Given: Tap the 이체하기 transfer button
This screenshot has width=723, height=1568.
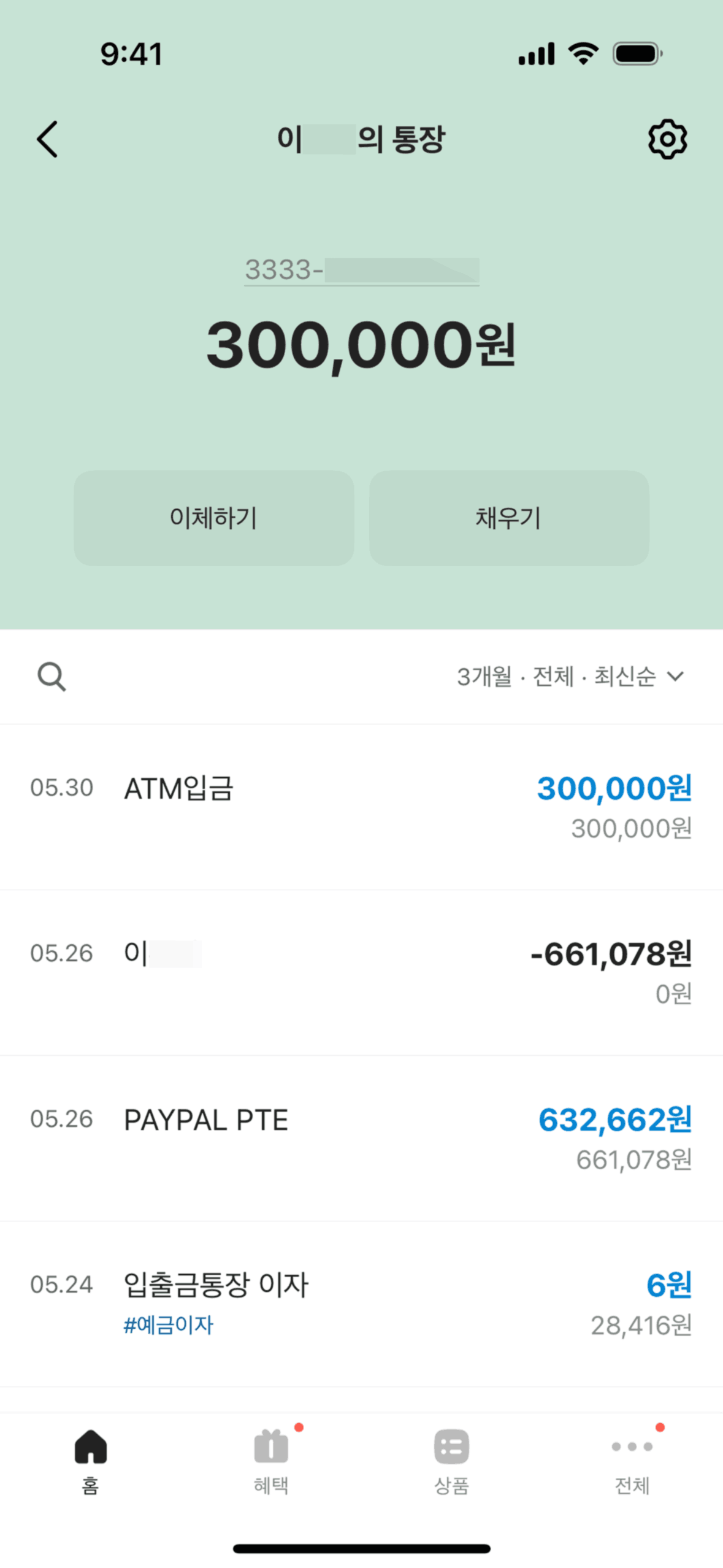Looking at the screenshot, I should coord(213,518).
